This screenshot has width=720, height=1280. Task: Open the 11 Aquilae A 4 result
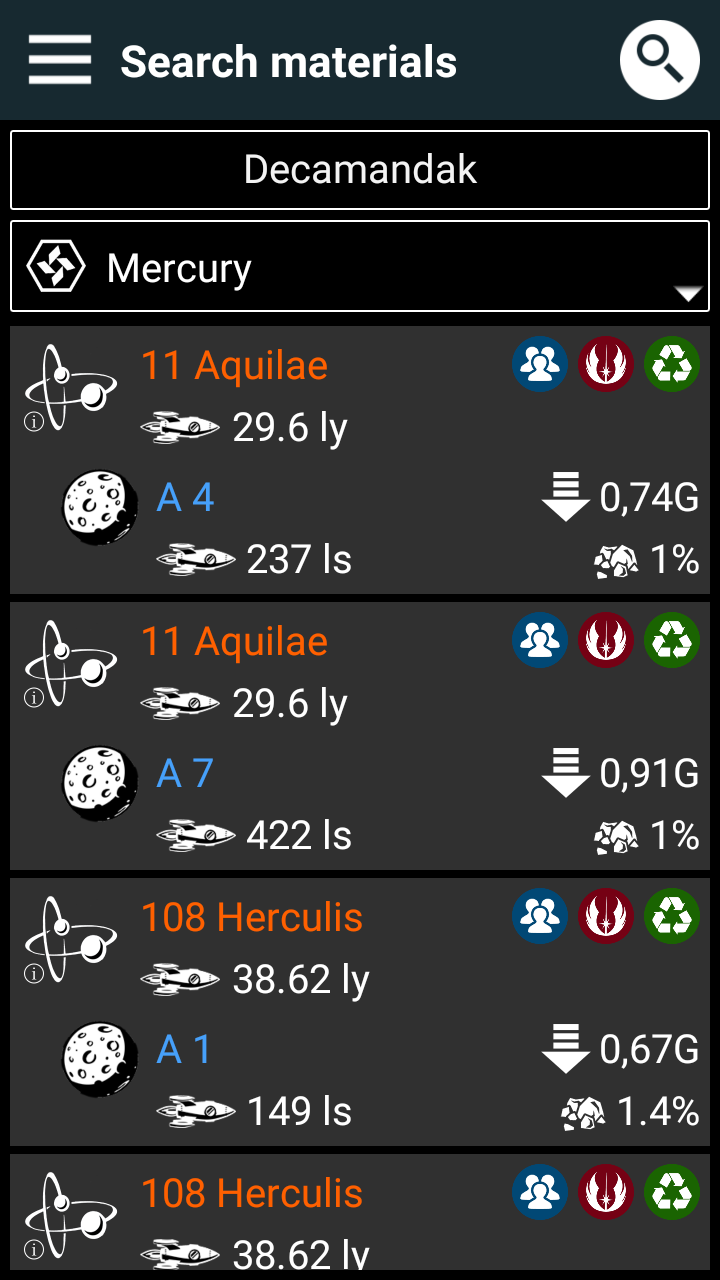[x=360, y=460]
